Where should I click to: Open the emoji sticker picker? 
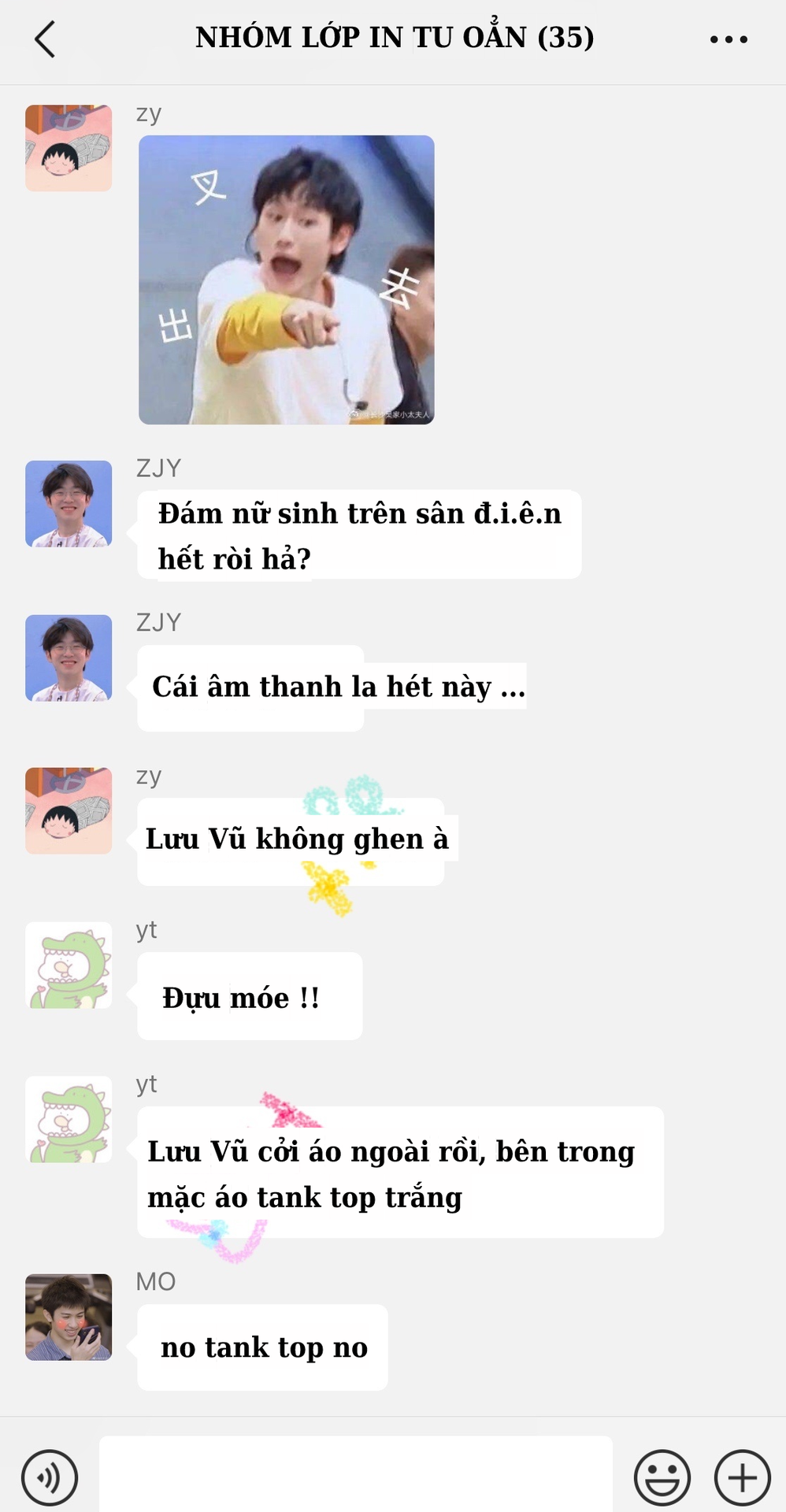(x=662, y=1477)
